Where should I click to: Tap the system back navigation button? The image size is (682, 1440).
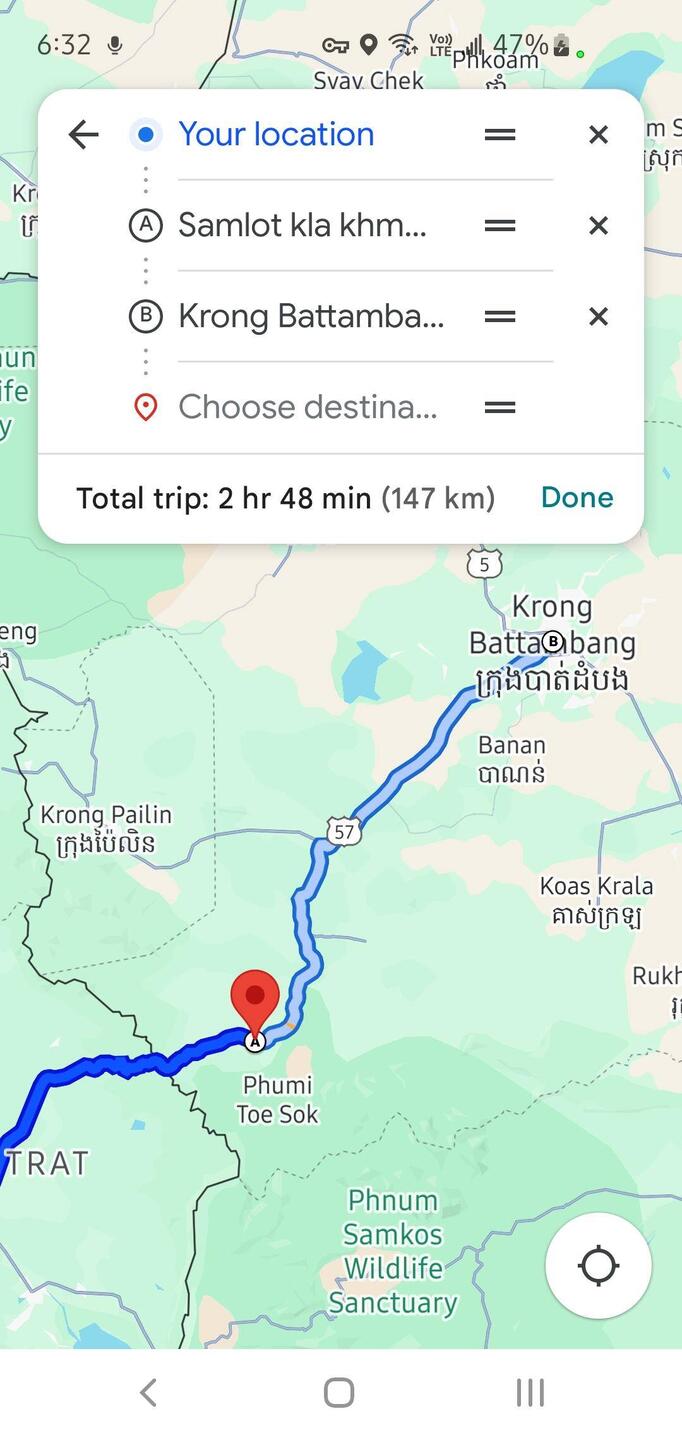click(x=148, y=1392)
